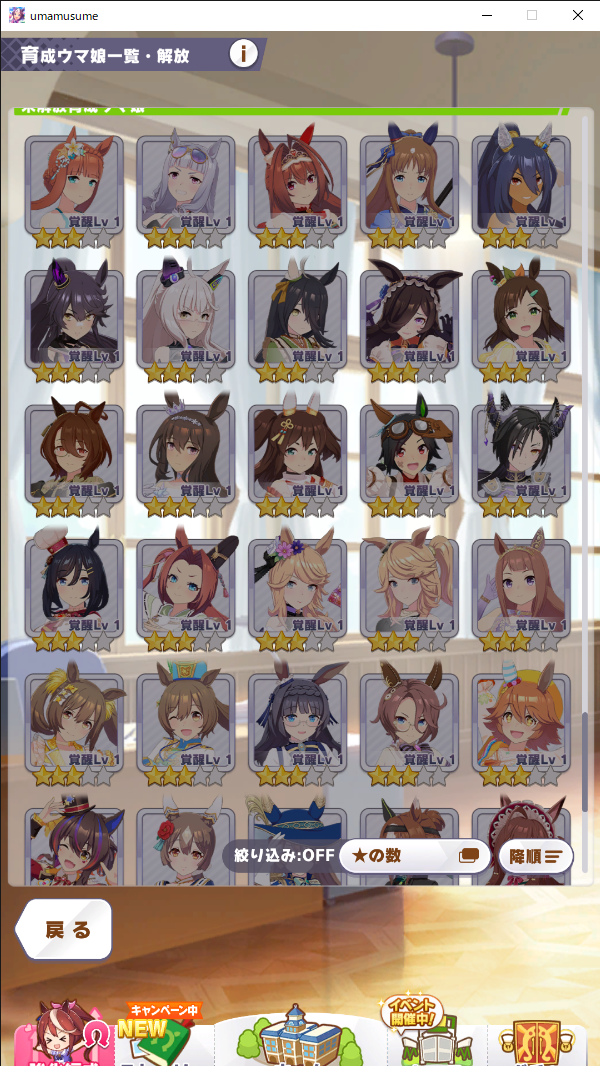Open the ★の数 sort selector
Viewport: 600px width, 1066px height.
coord(414,857)
